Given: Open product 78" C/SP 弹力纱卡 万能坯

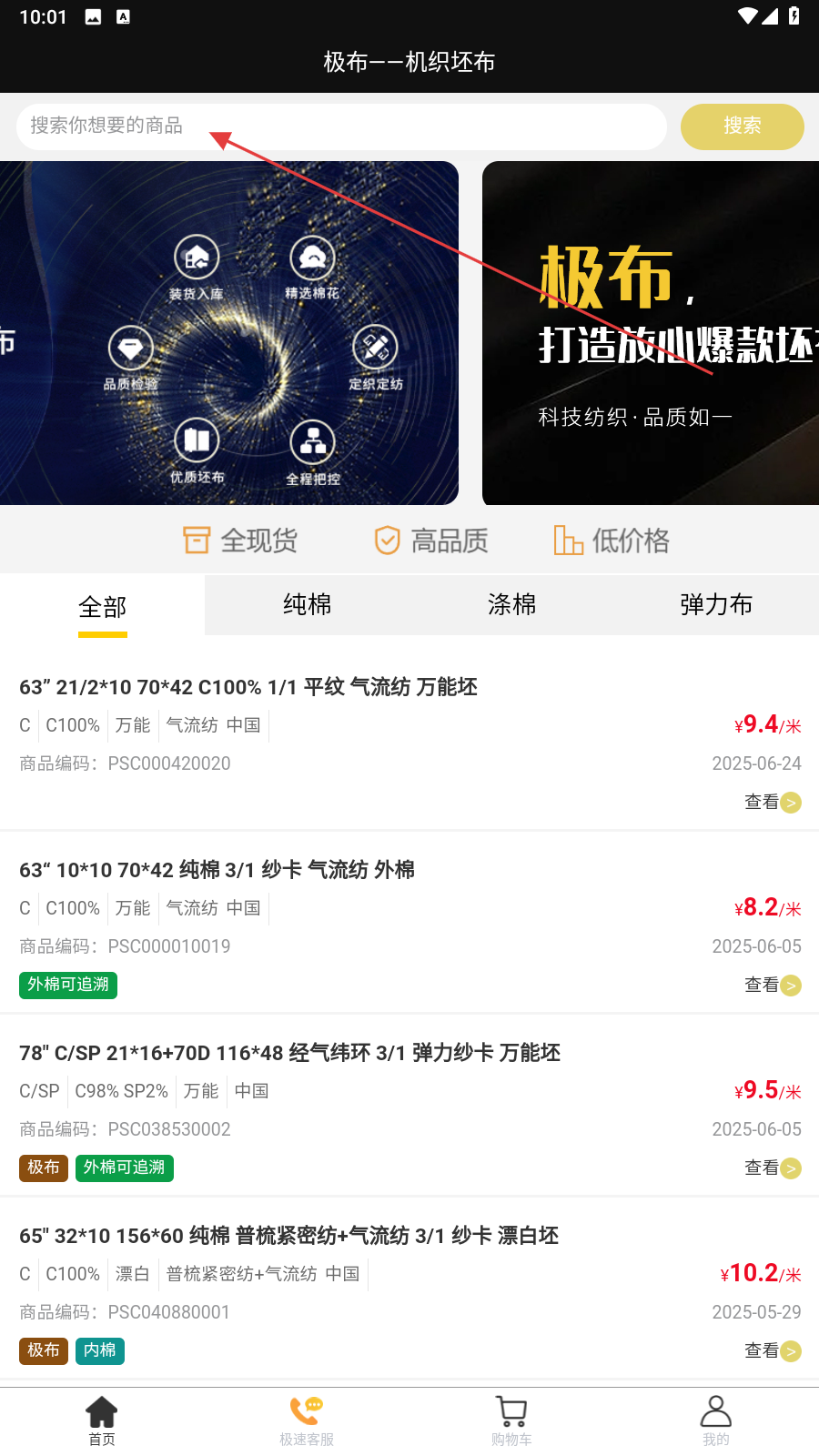Looking at the screenshot, I should point(289,1053).
